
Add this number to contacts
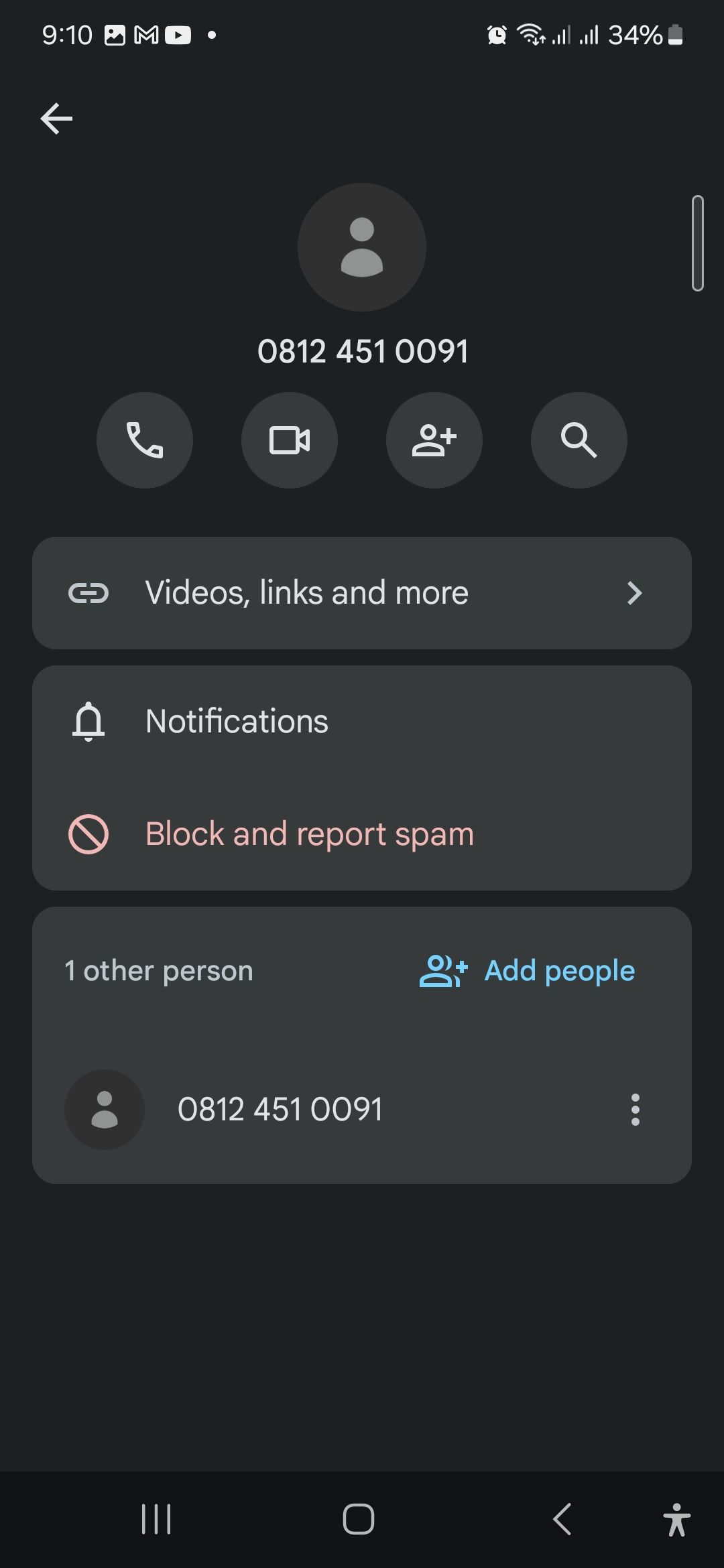(x=434, y=440)
